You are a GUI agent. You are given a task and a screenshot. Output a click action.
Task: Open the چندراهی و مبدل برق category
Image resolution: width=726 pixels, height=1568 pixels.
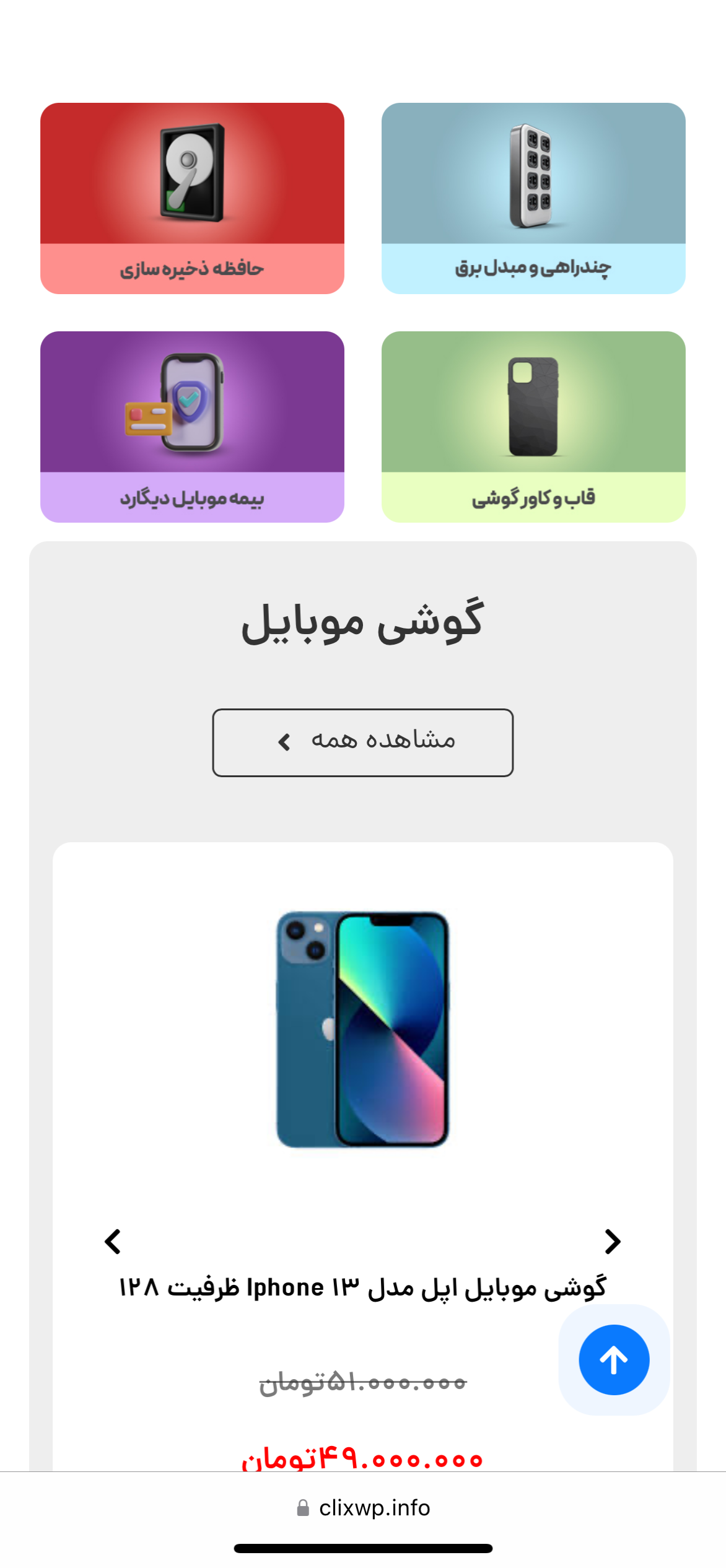533,198
